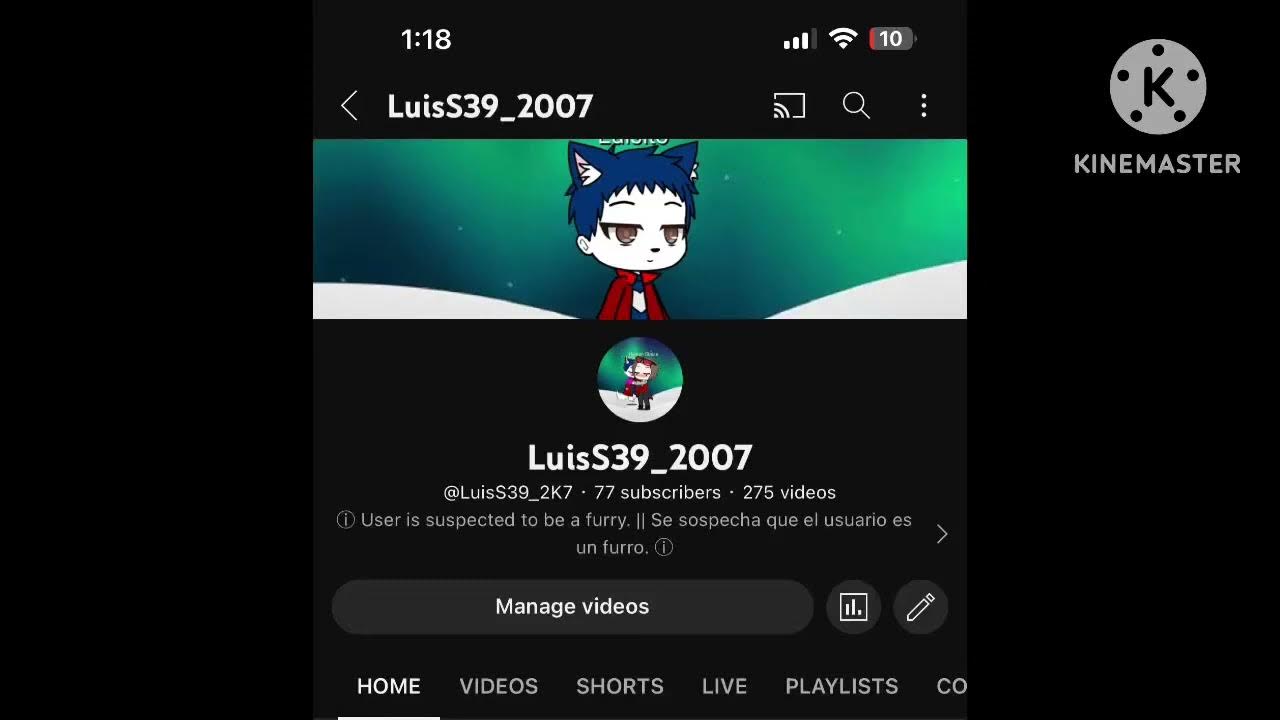1280x720 pixels.
Task: Open the three-dot overflow menu
Action: click(923, 106)
